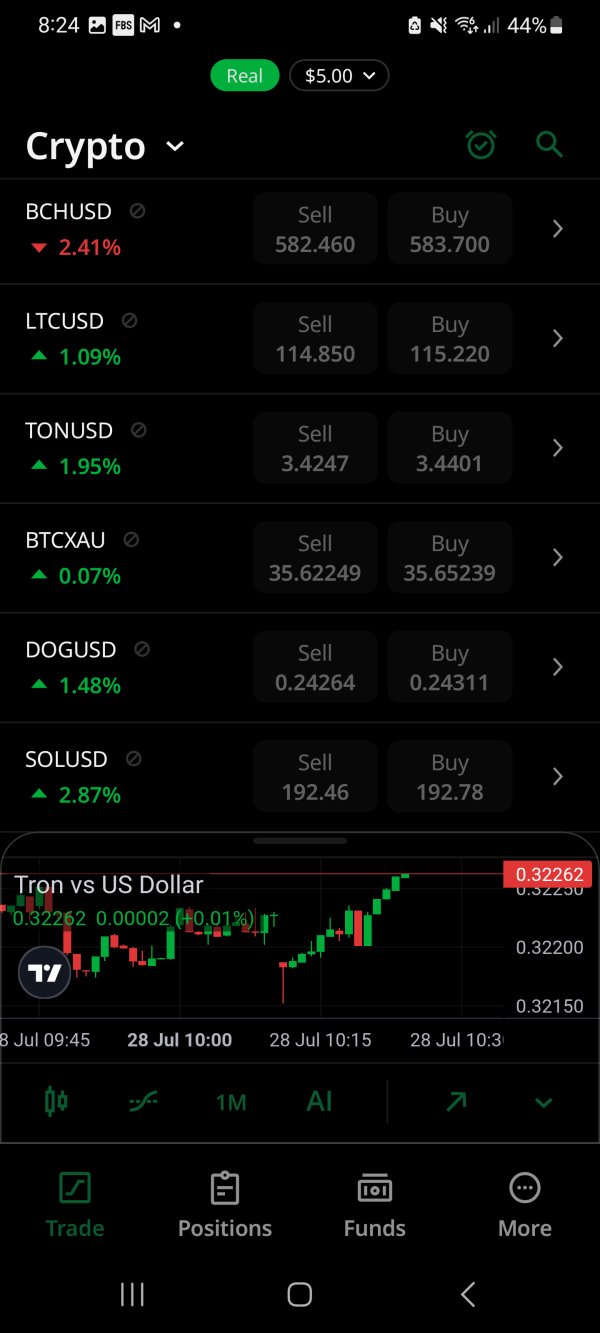Open the chart indicators tool
The image size is (600, 1333).
click(144, 1102)
